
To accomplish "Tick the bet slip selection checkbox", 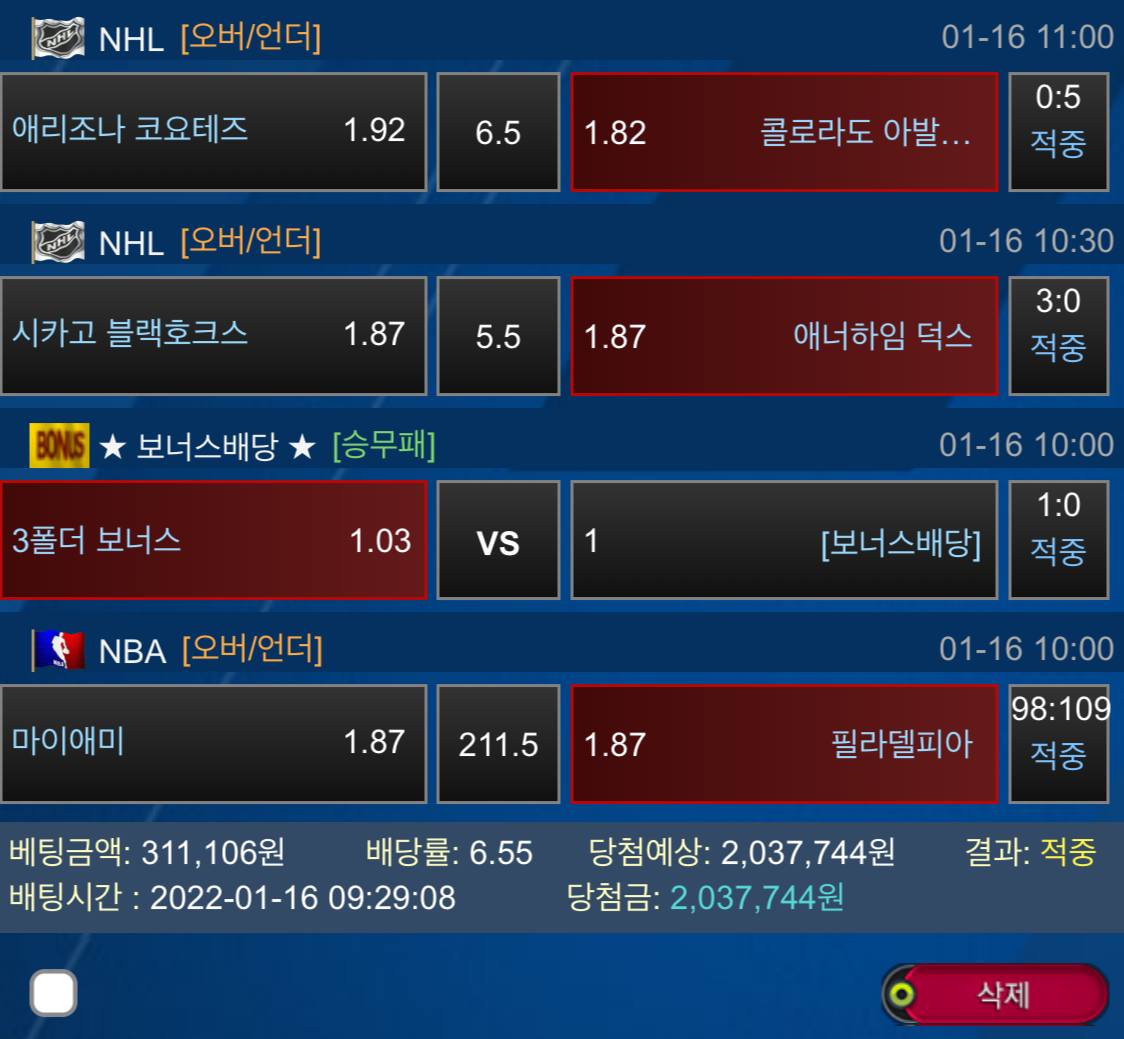I will [x=53, y=993].
